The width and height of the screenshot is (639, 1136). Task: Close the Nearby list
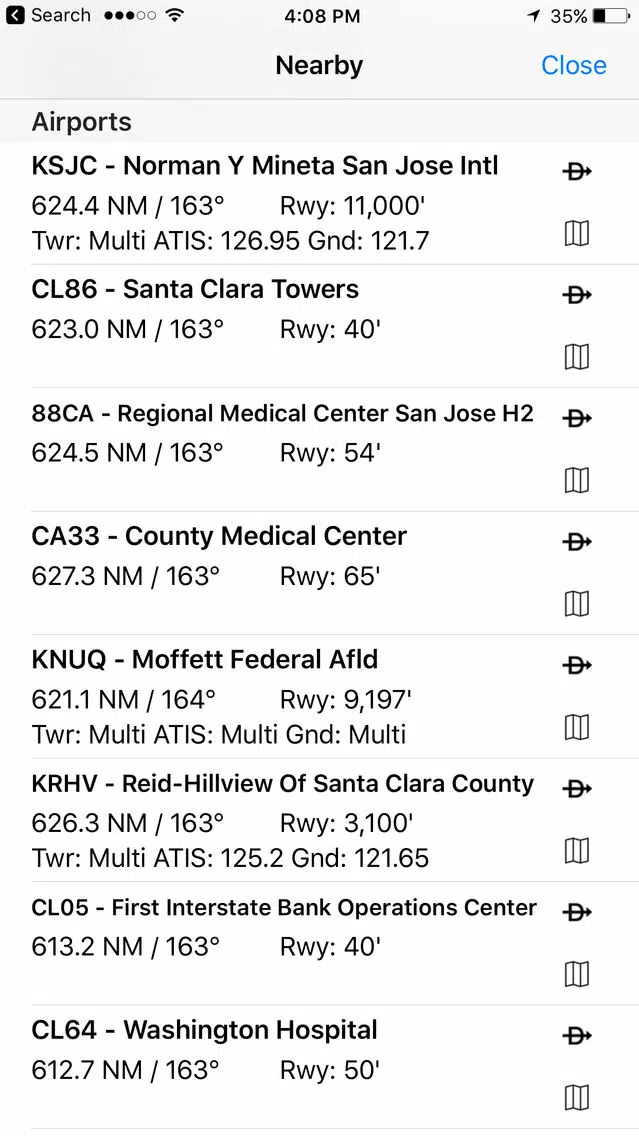point(573,65)
